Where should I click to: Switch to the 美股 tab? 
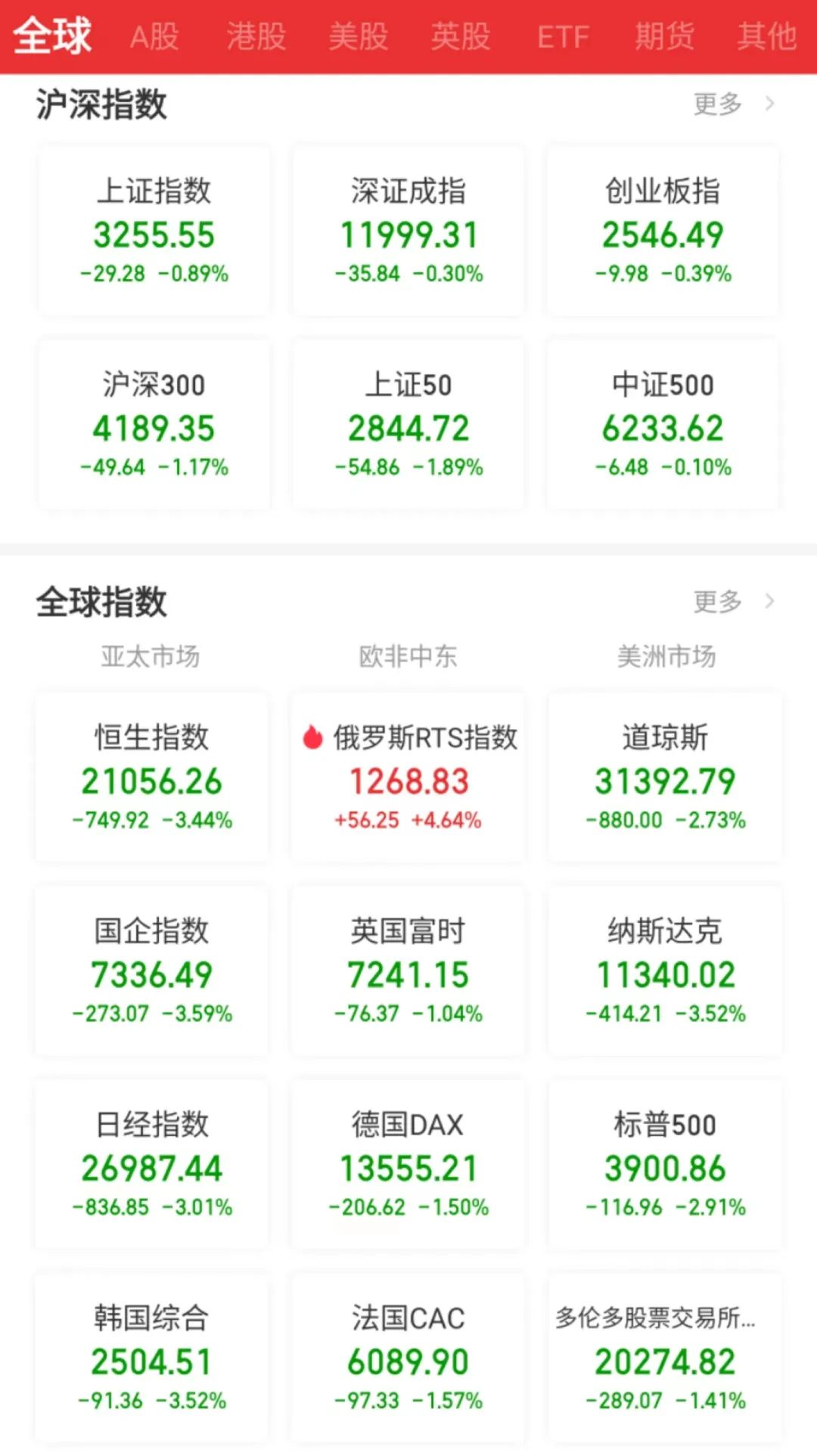pyautogui.click(x=359, y=36)
